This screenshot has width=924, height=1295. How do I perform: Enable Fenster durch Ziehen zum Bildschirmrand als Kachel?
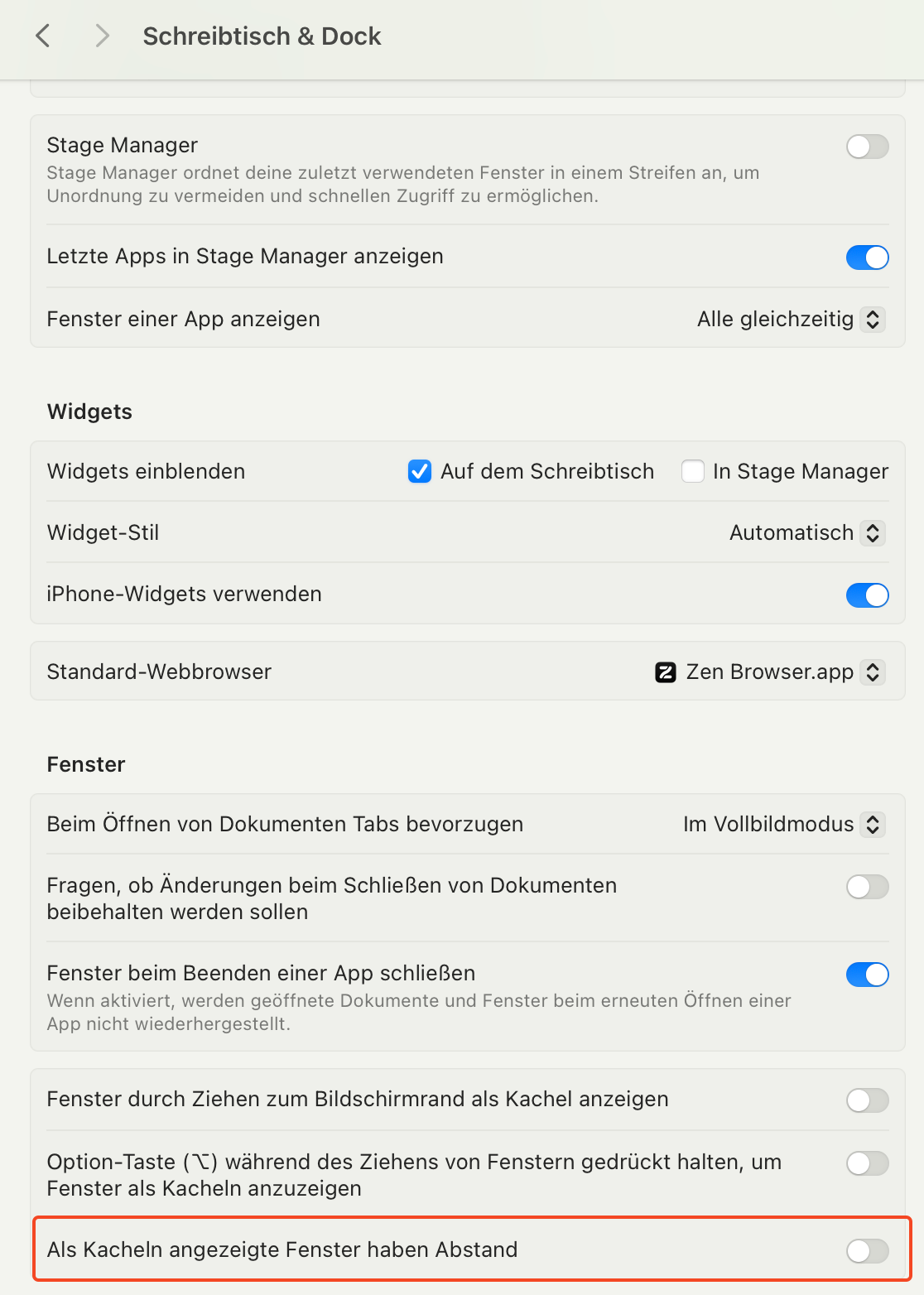[x=867, y=1100]
